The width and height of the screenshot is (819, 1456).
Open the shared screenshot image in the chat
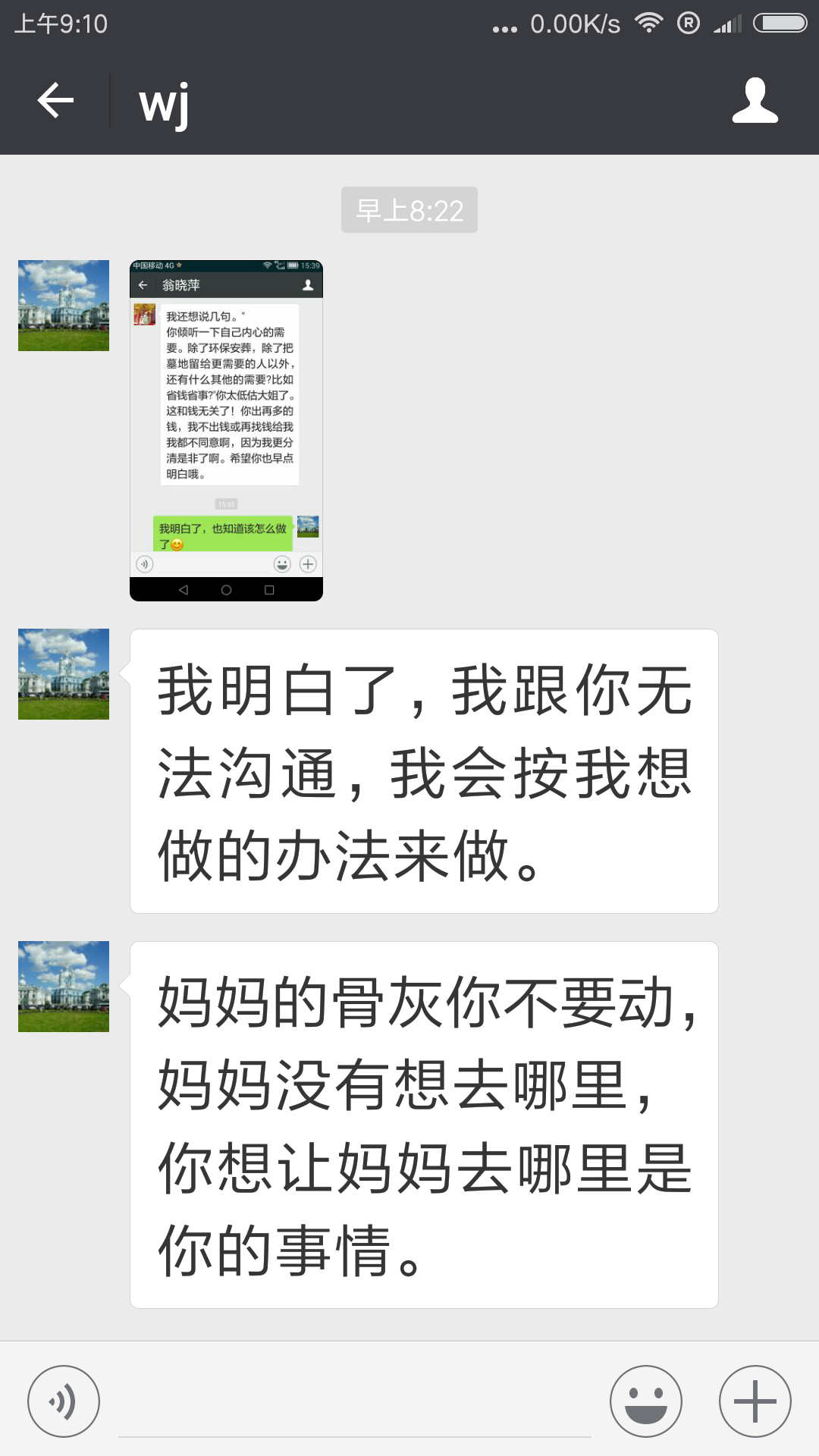[x=226, y=430]
